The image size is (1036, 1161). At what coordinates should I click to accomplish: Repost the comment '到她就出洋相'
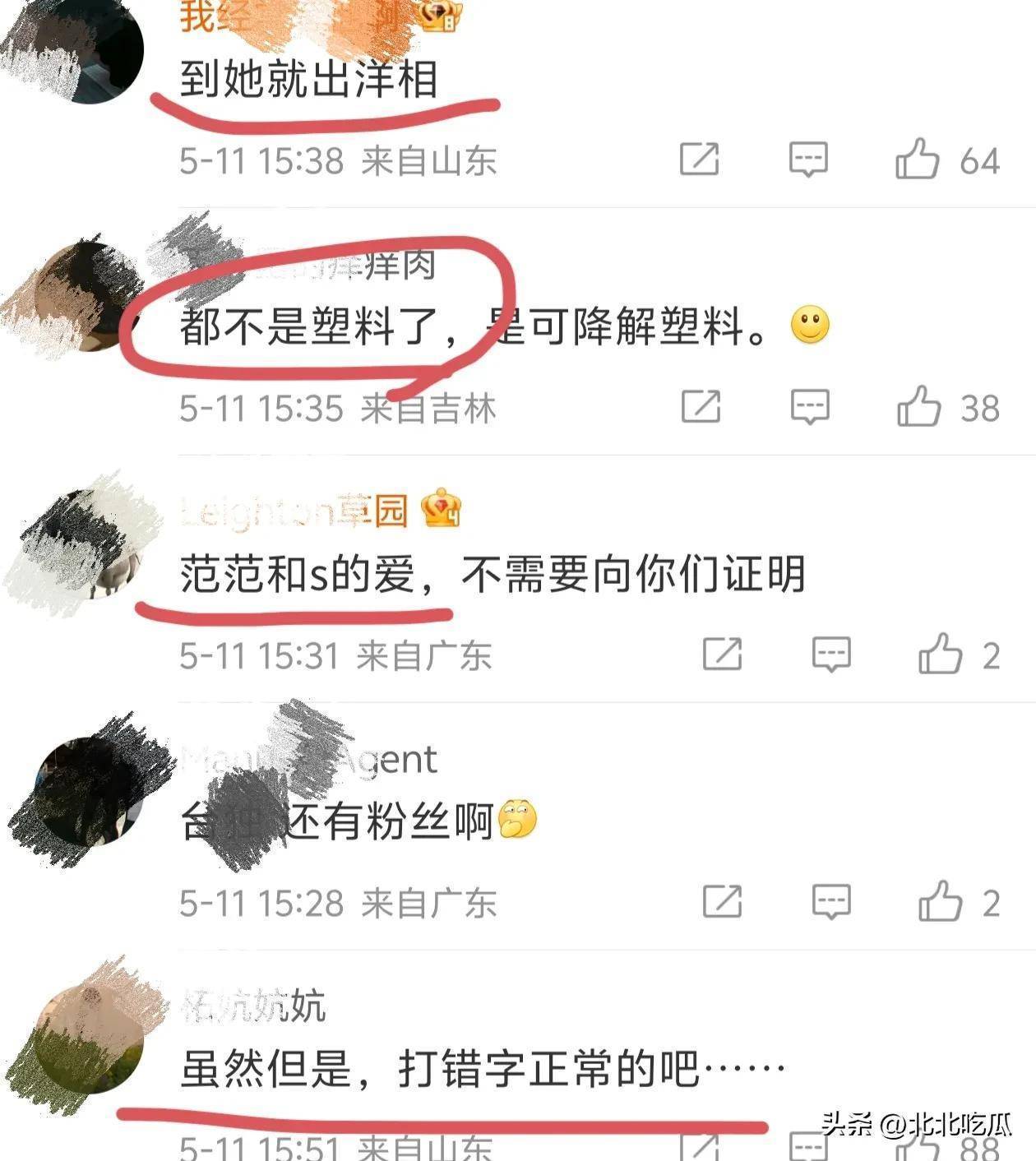point(700,159)
